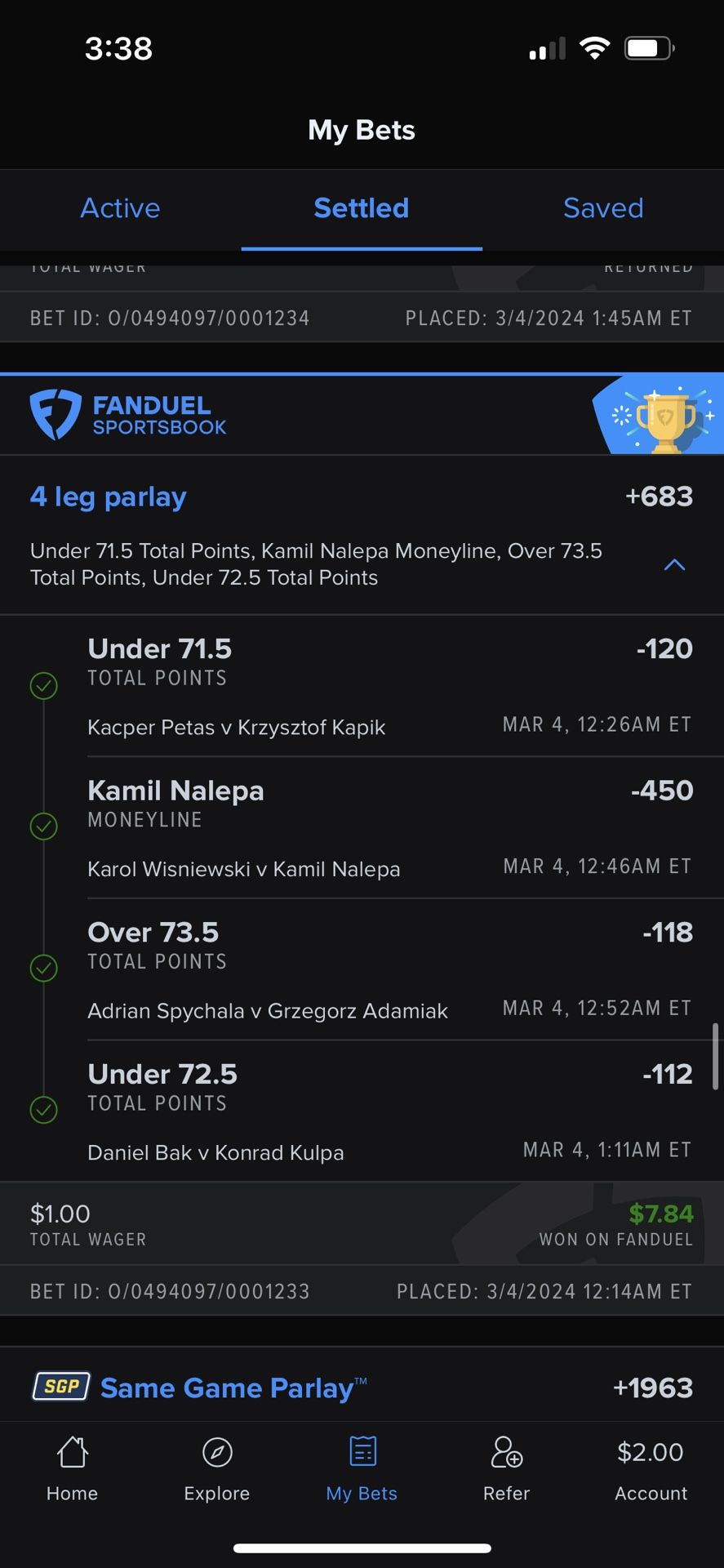Tap the green checkmark beside Under 71.5
724x1568 pixels.
tap(44, 686)
